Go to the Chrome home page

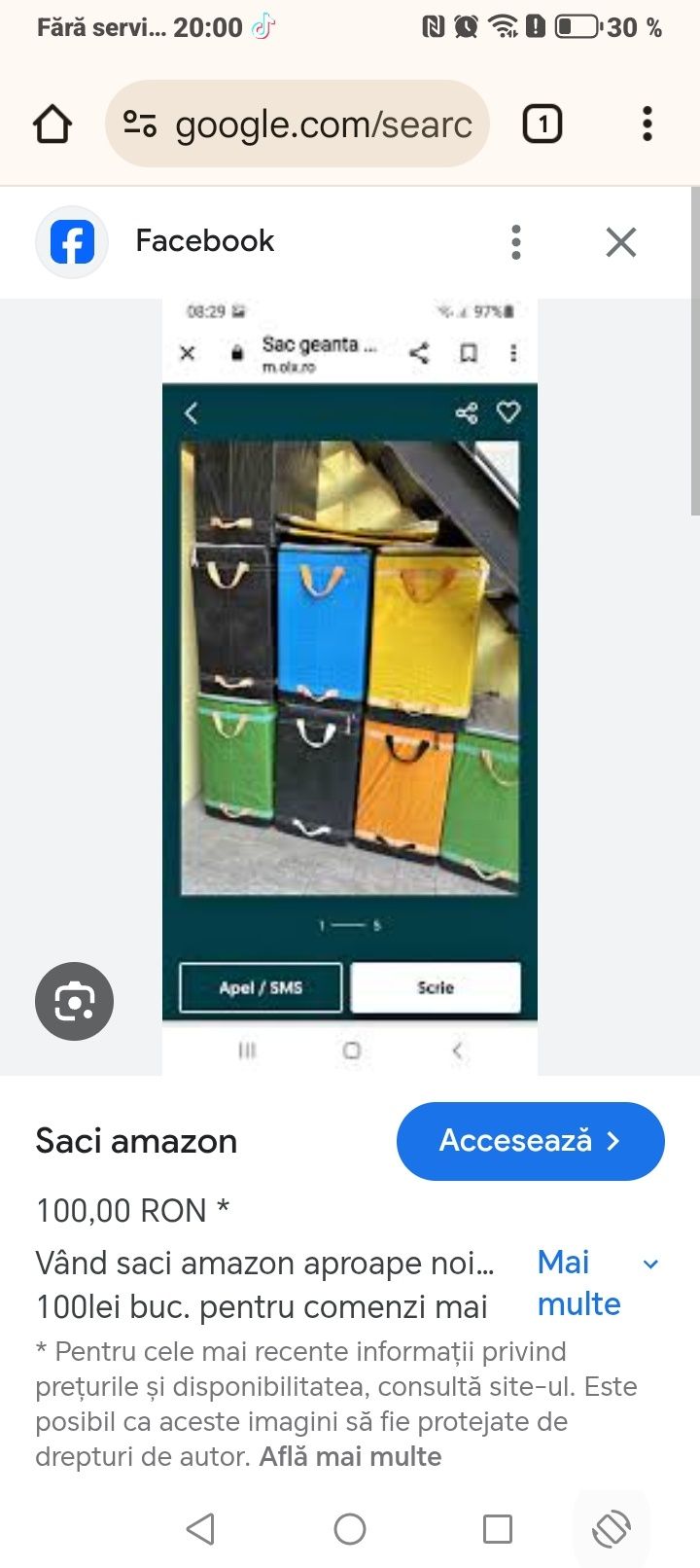(x=52, y=125)
